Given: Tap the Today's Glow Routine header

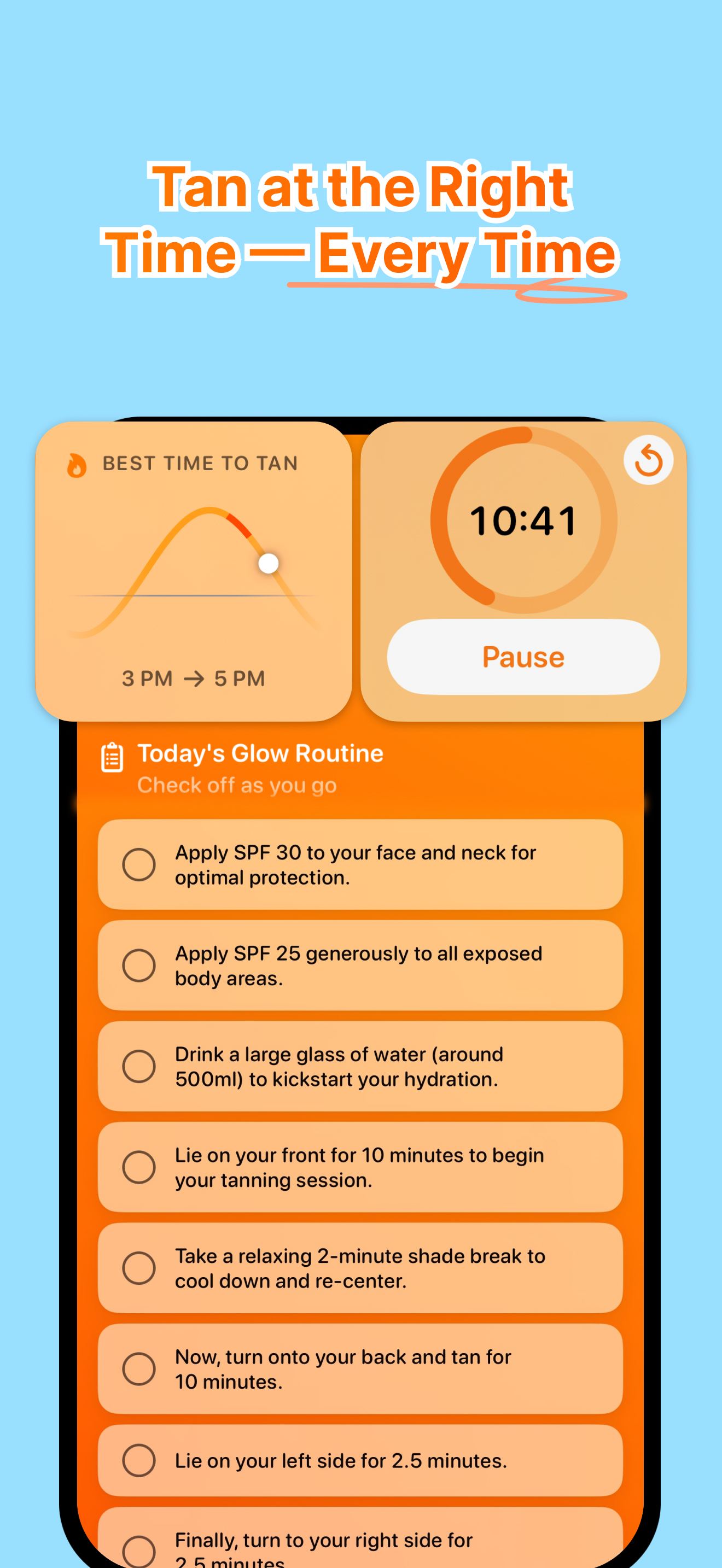Looking at the screenshot, I should (x=260, y=753).
